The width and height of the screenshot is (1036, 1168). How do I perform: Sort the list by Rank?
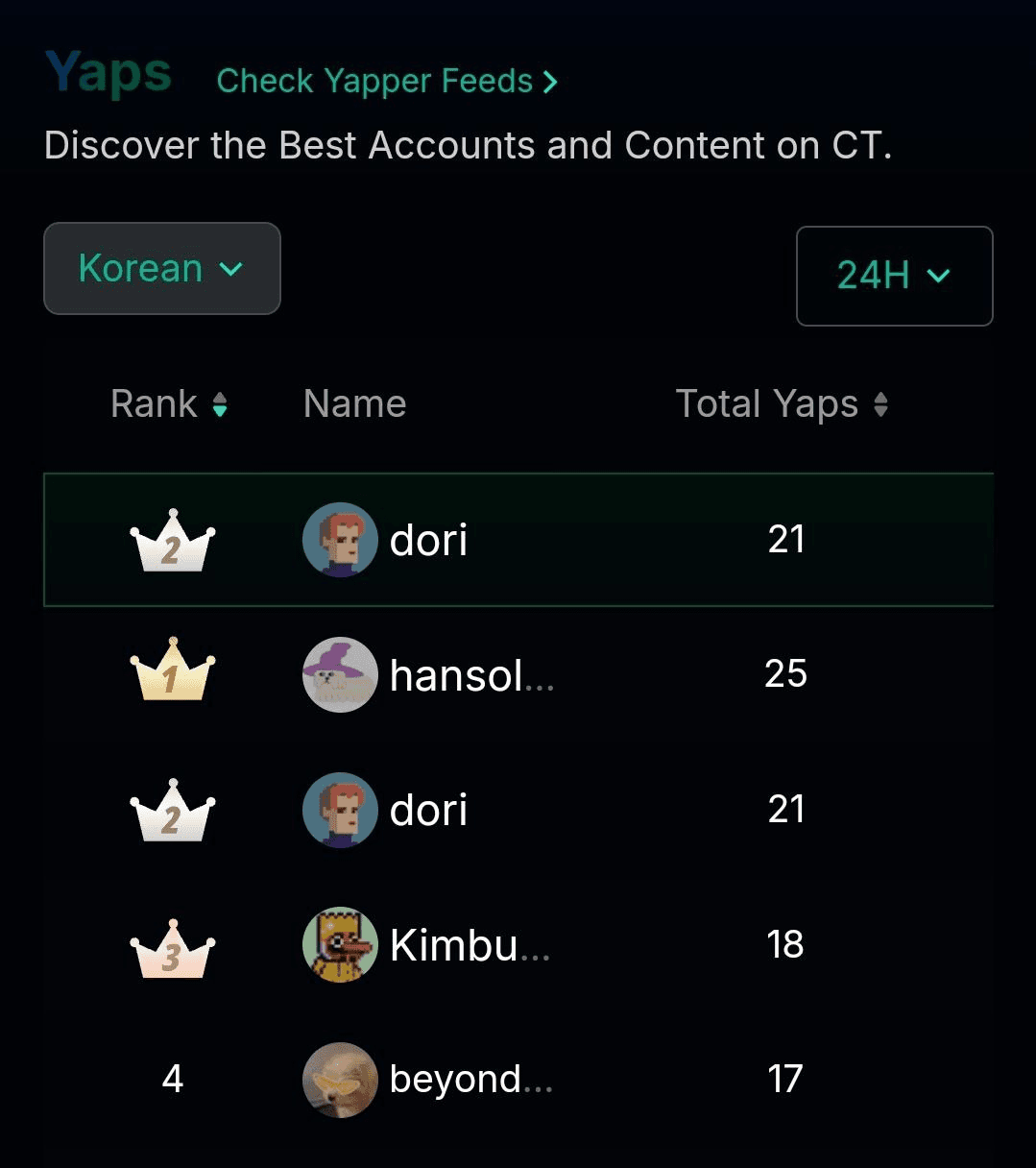pos(169,404)
